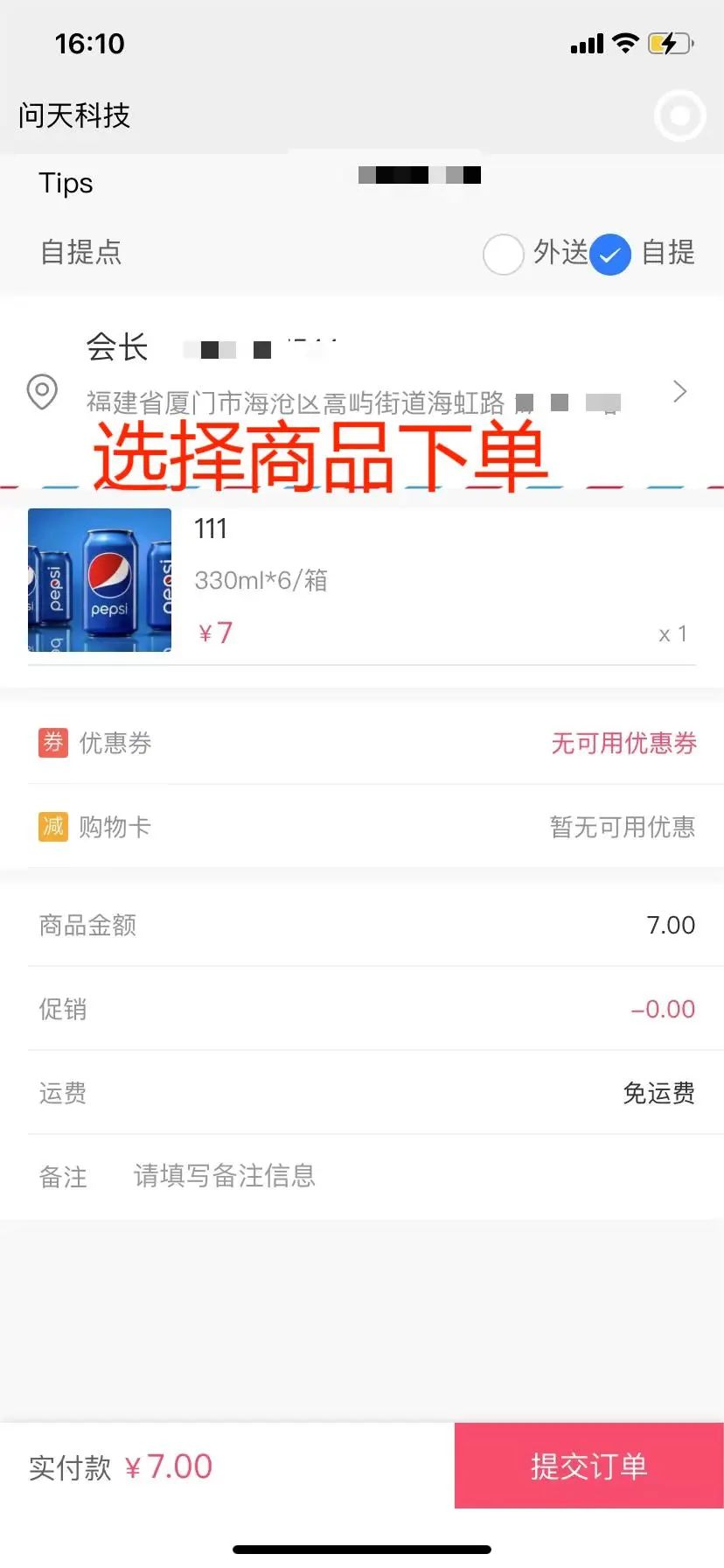Open the 购物卡 shopping card row
The width and height of the screenshot is (724, 1568).
tap(362, 827)
